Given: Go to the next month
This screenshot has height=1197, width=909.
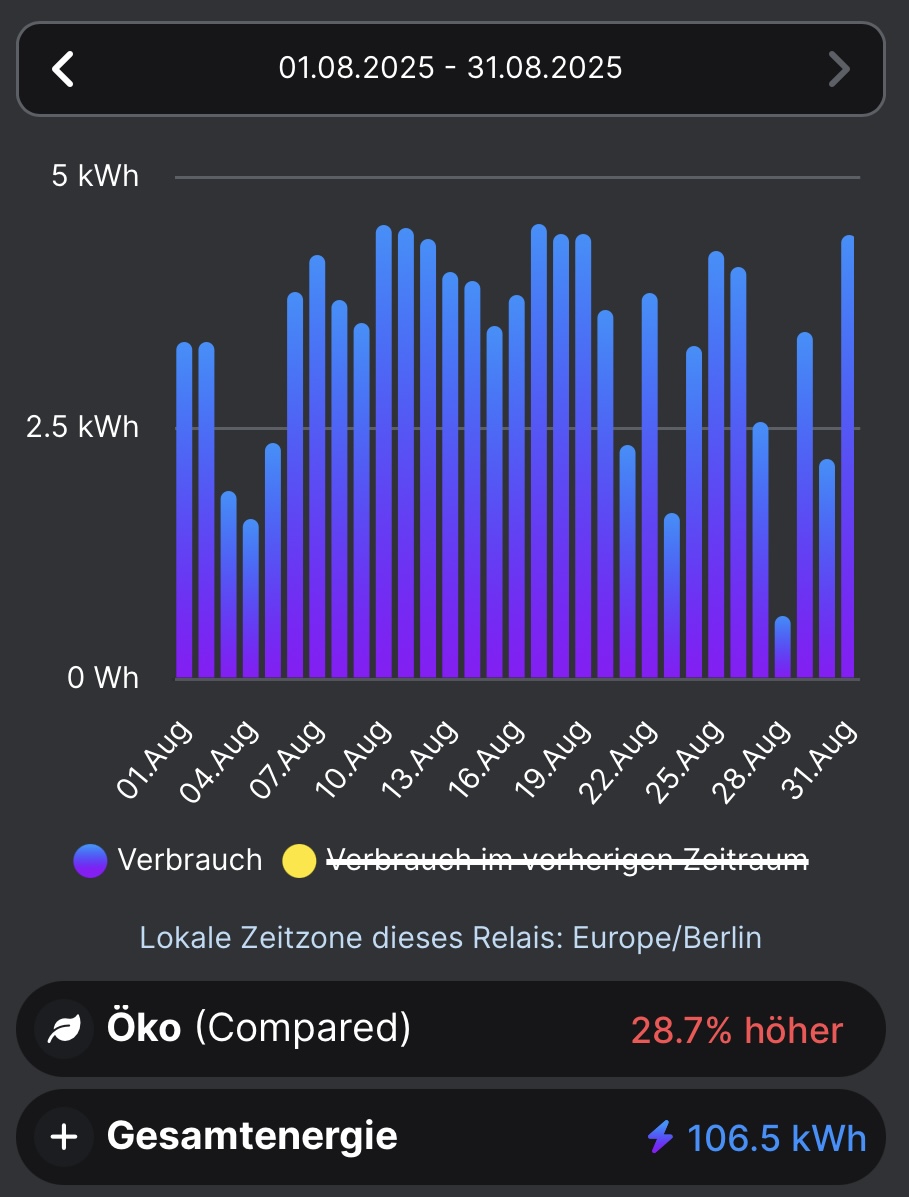Looking at the screenshot, I should [838, 69].
